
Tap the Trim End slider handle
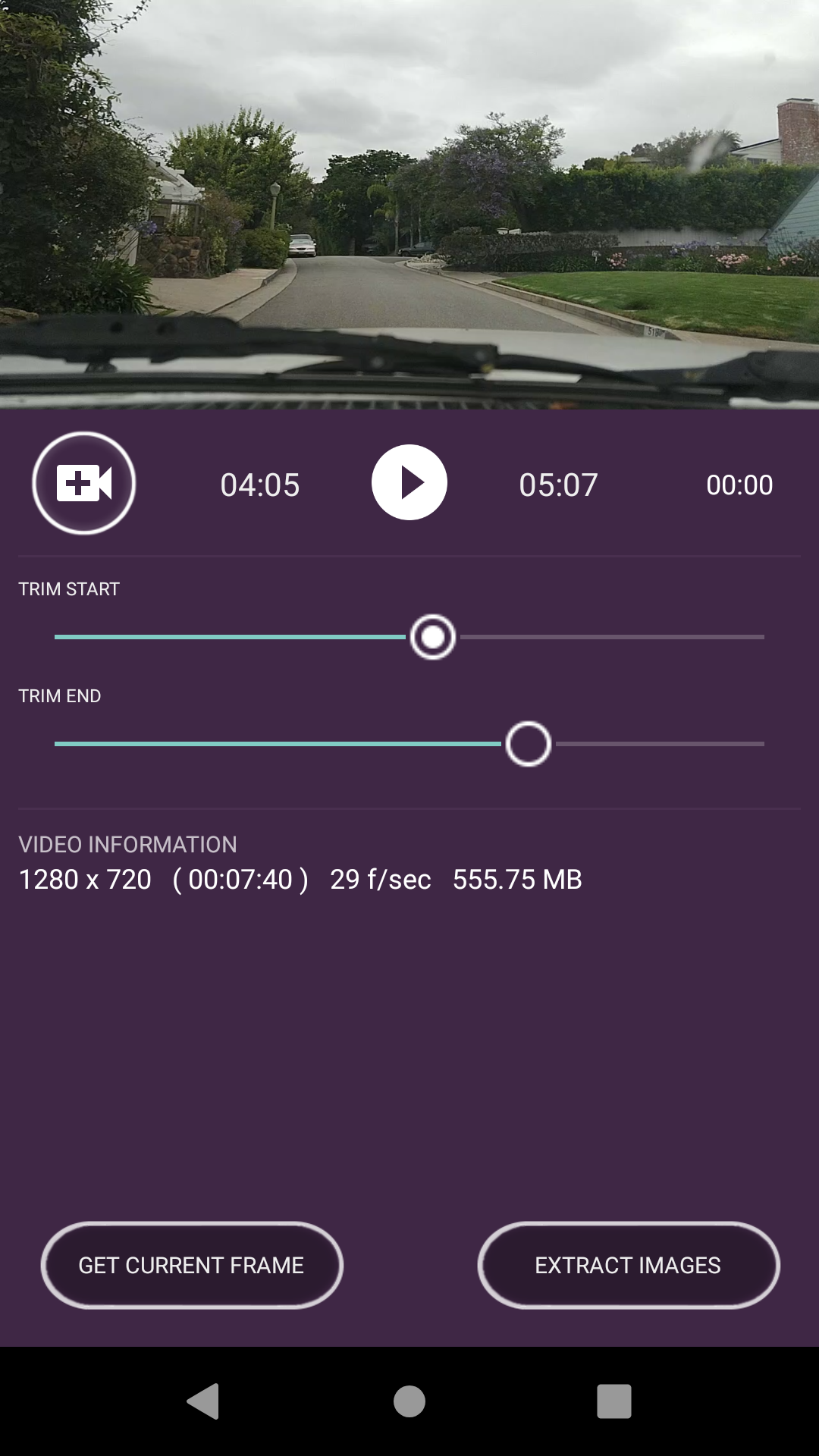coord(529,744)
